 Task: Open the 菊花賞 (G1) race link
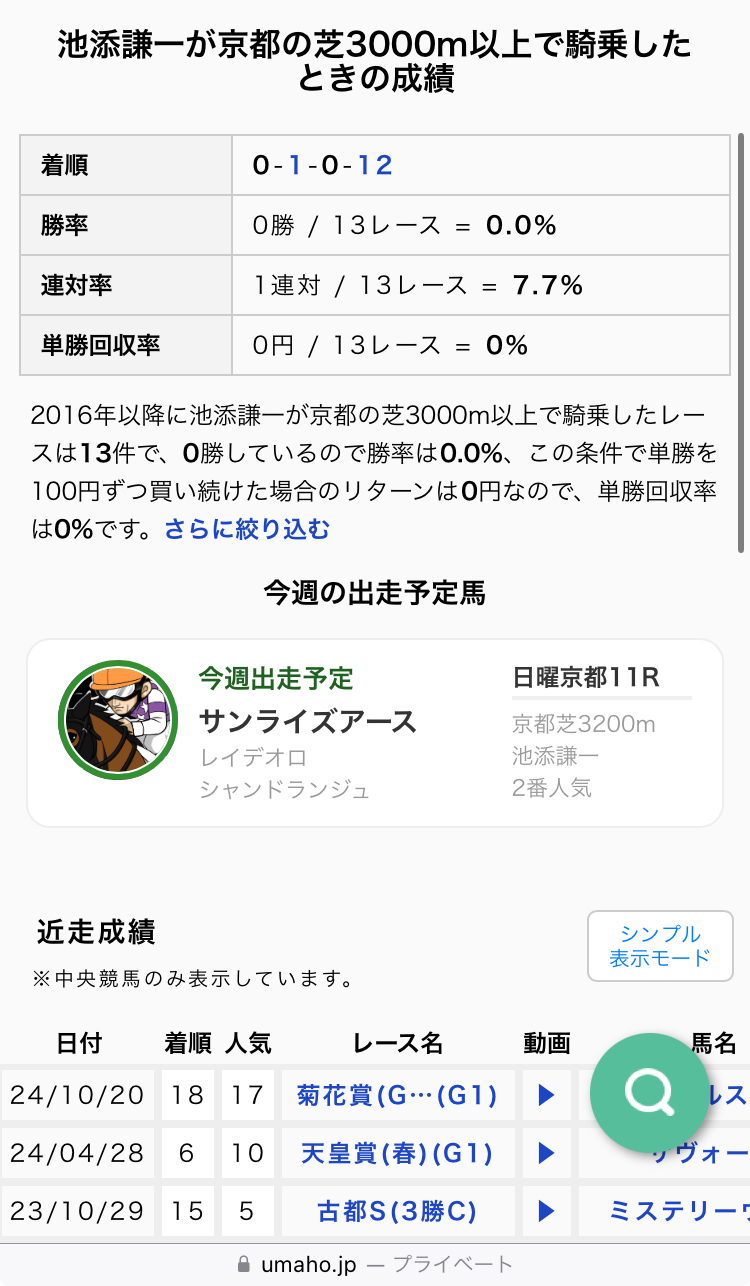coord(397,1095)
